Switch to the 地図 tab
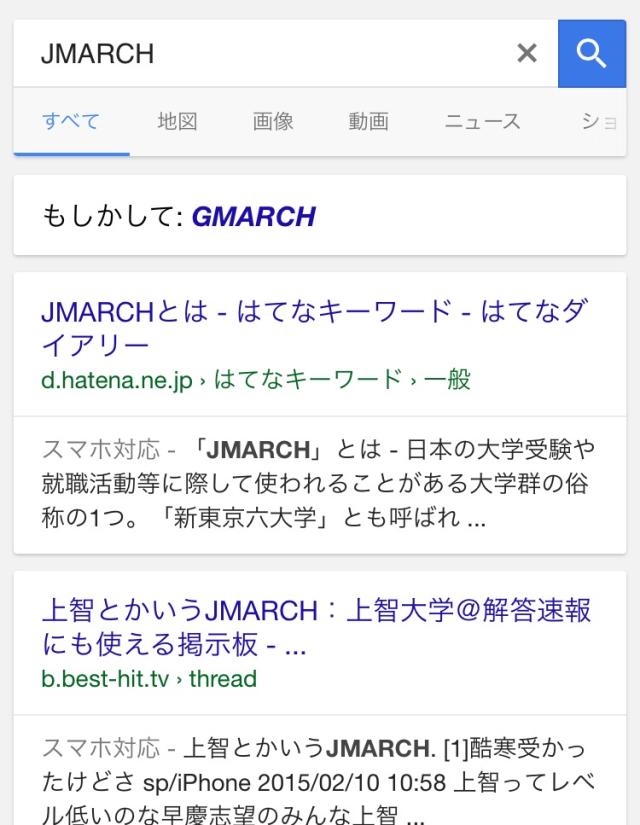 [x=177, y=122]
